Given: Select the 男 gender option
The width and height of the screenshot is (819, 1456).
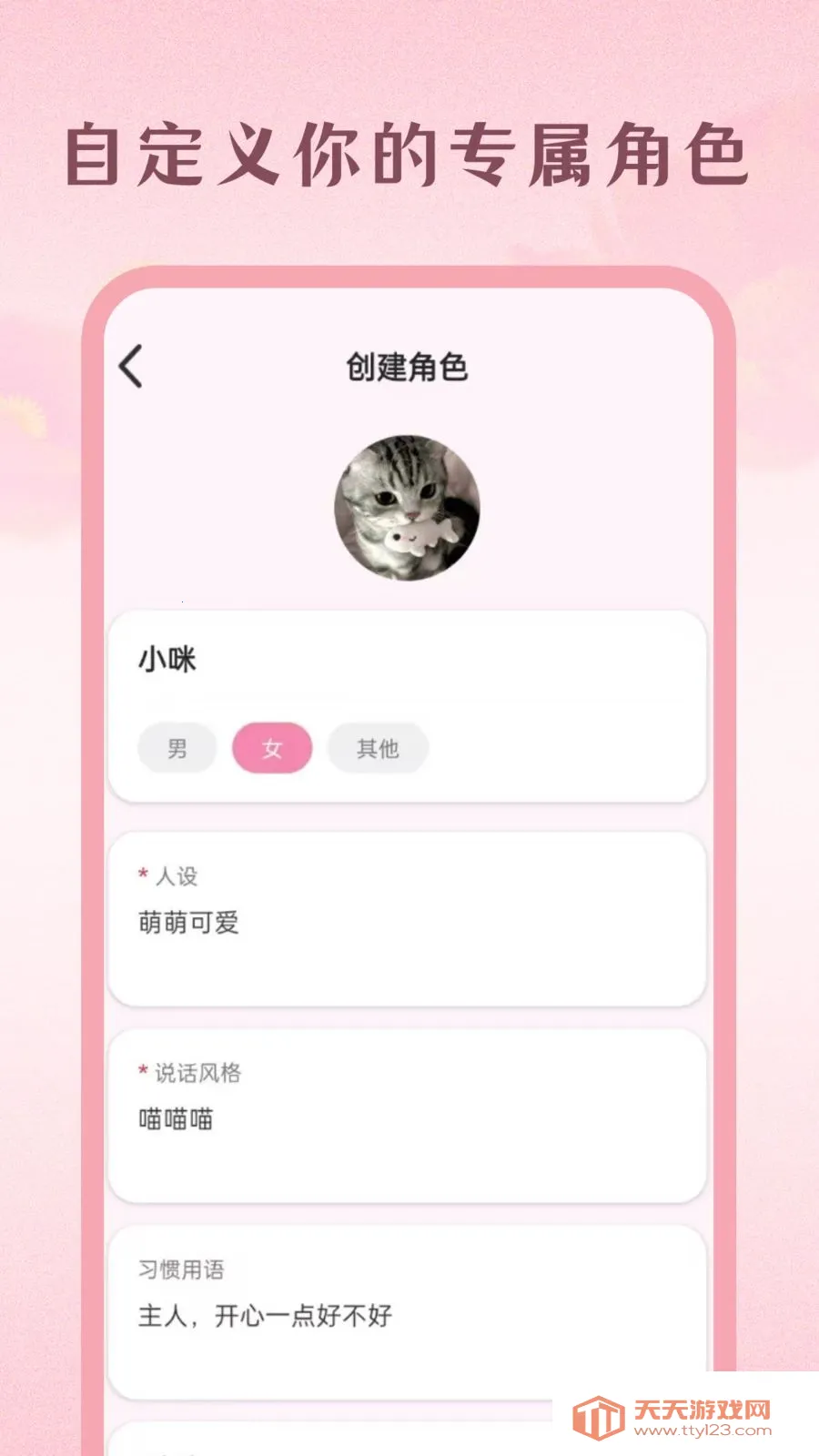Looking at the screenshot, I should (177, 747).
